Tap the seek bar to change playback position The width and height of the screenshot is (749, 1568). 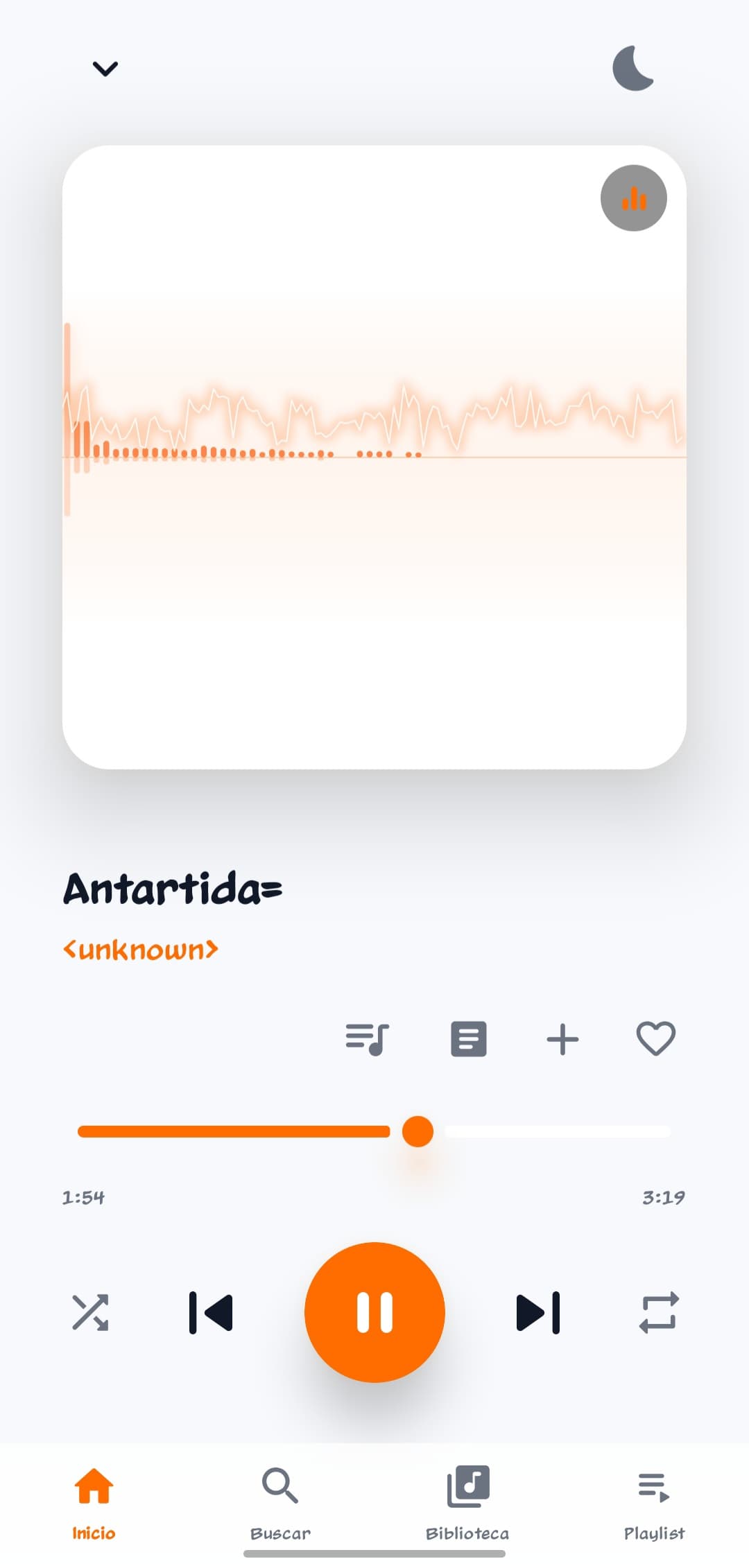click(374, 1131)
